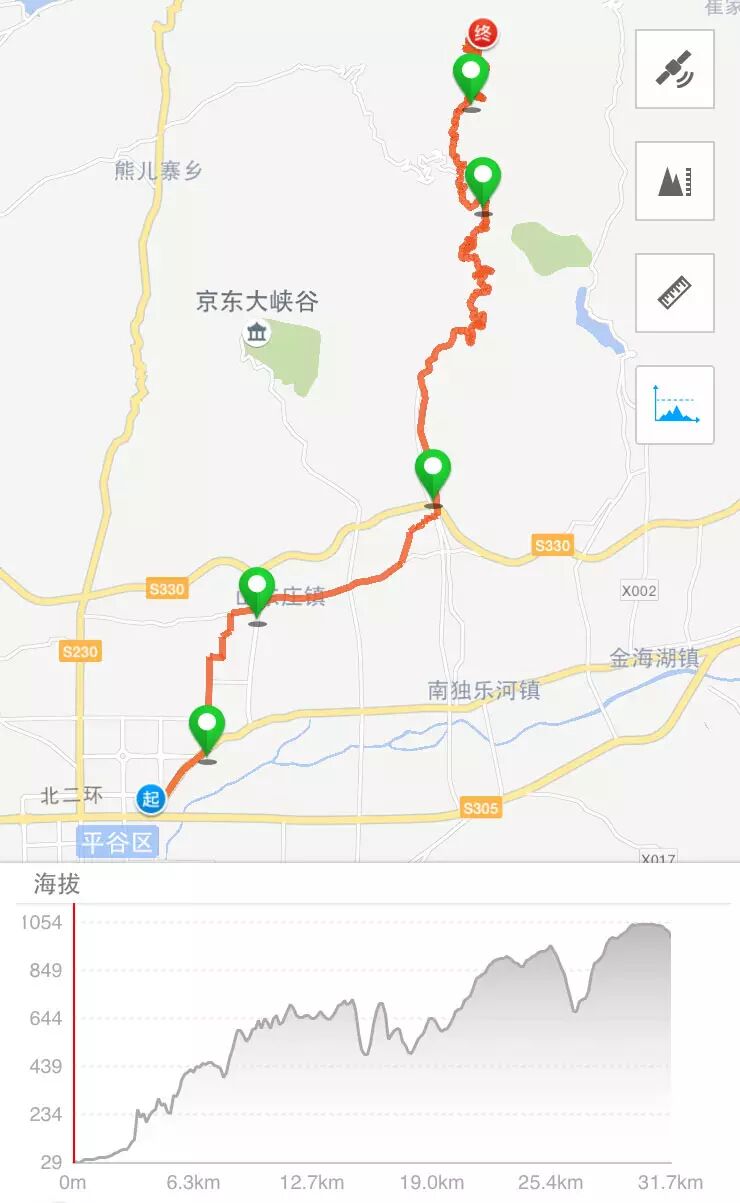This screenshot has height=1203, width=740.
Task: Toggle the terrain map layer
Action: [x=675, y=181]
